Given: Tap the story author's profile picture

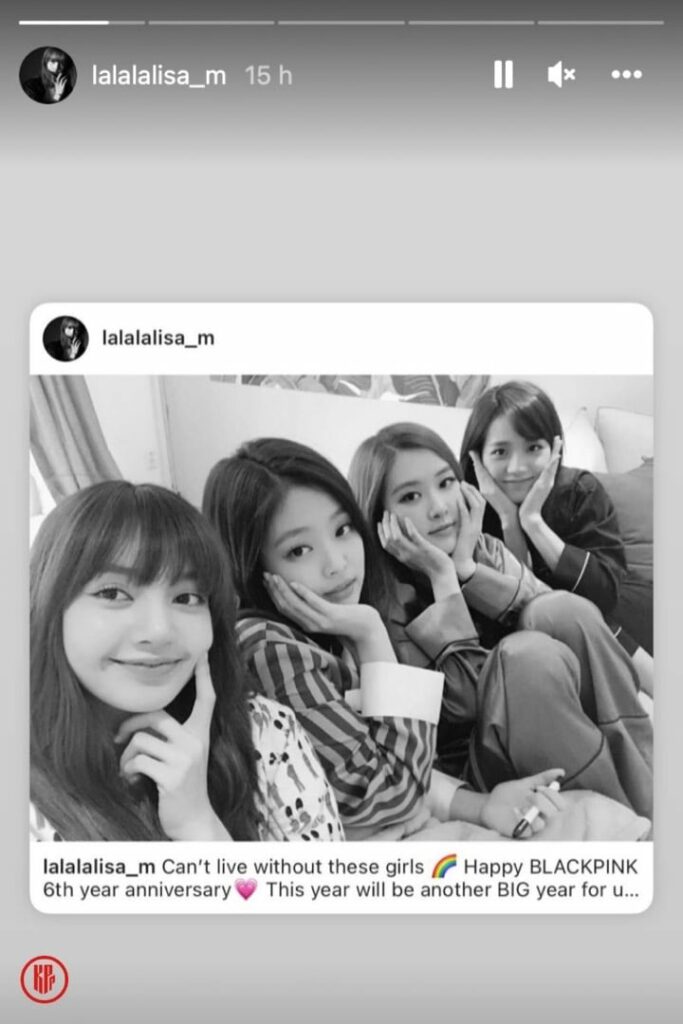Looking at the screenshot, I should coord(48,75).
